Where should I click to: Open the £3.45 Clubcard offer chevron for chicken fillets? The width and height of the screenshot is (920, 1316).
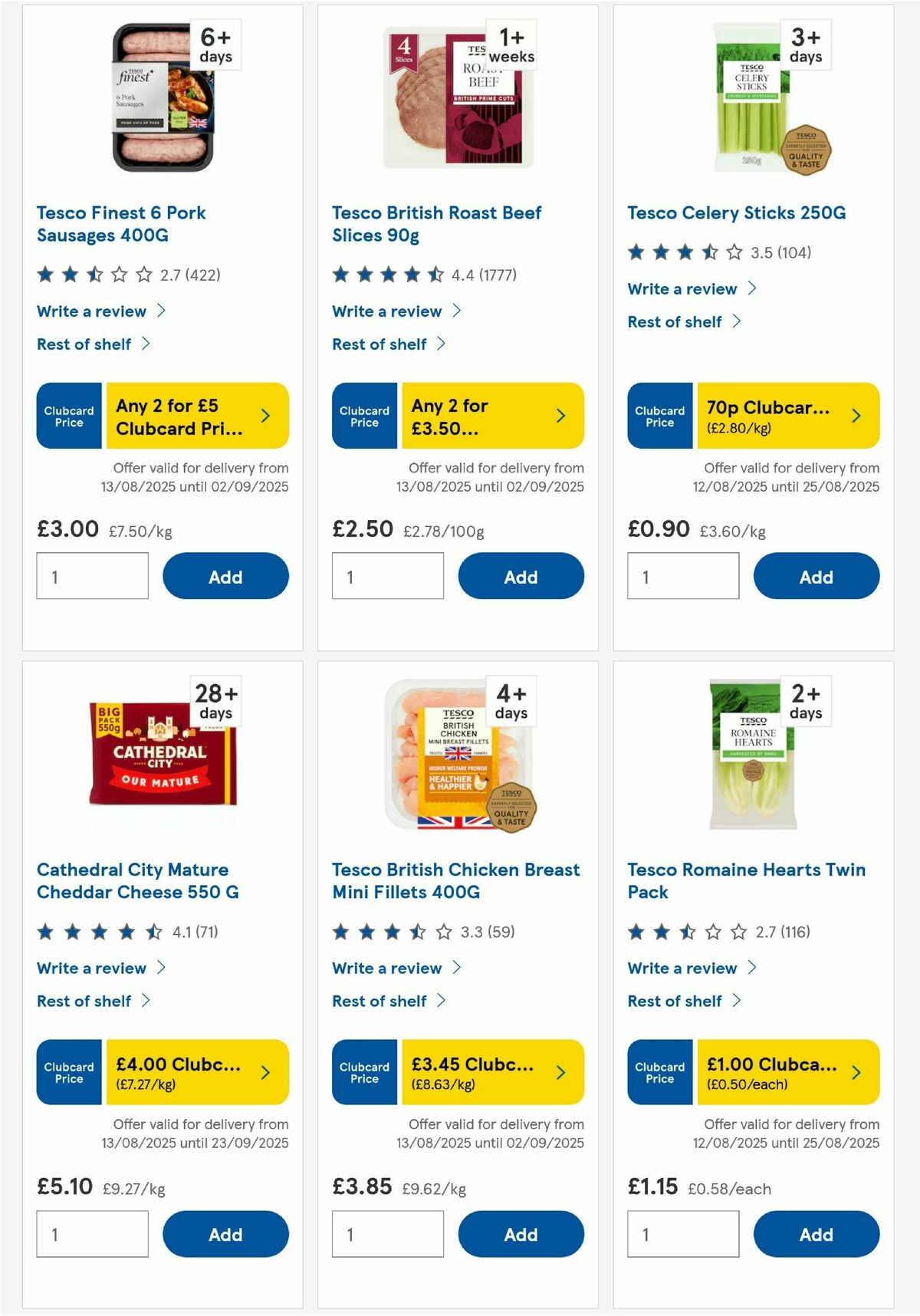tap(560, 1072)
